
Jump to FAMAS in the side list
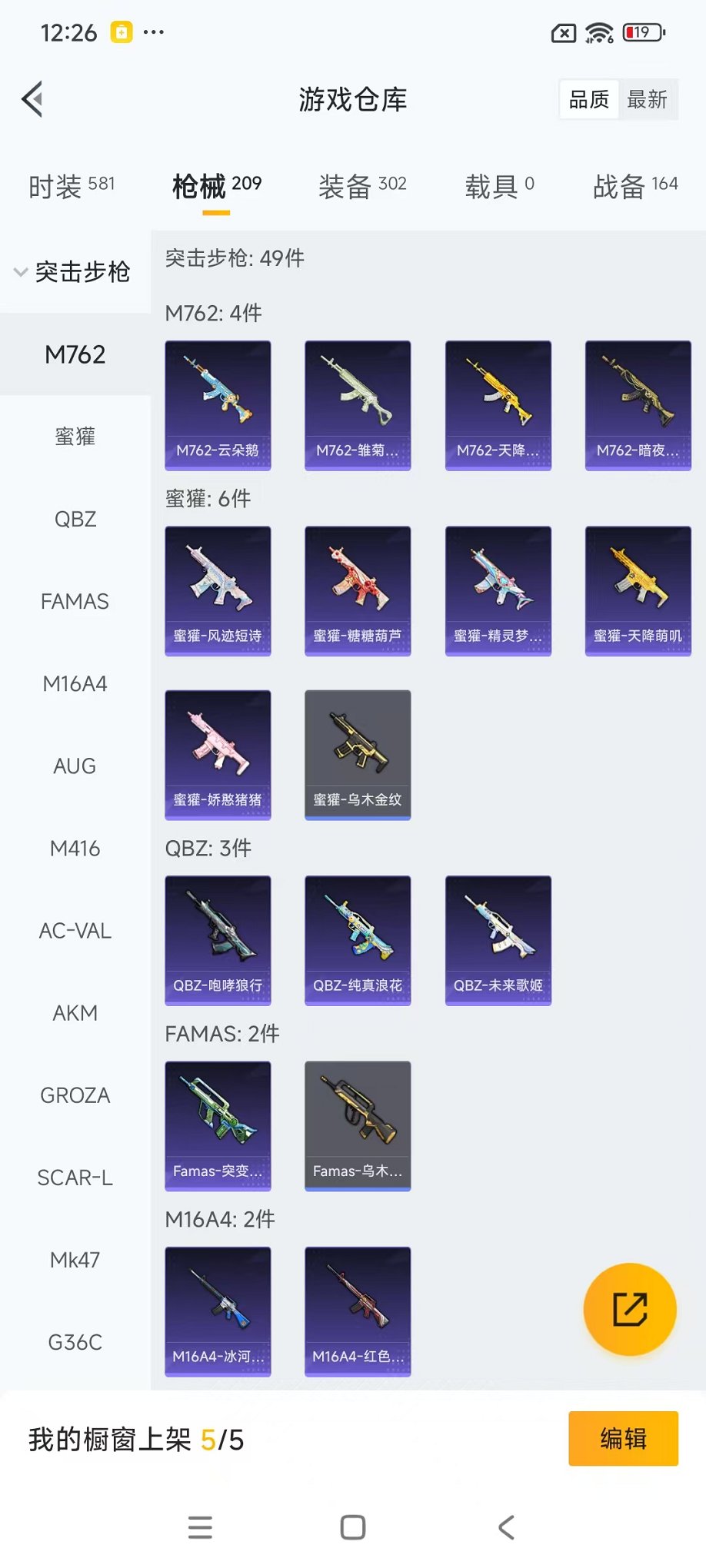[75, 601]
